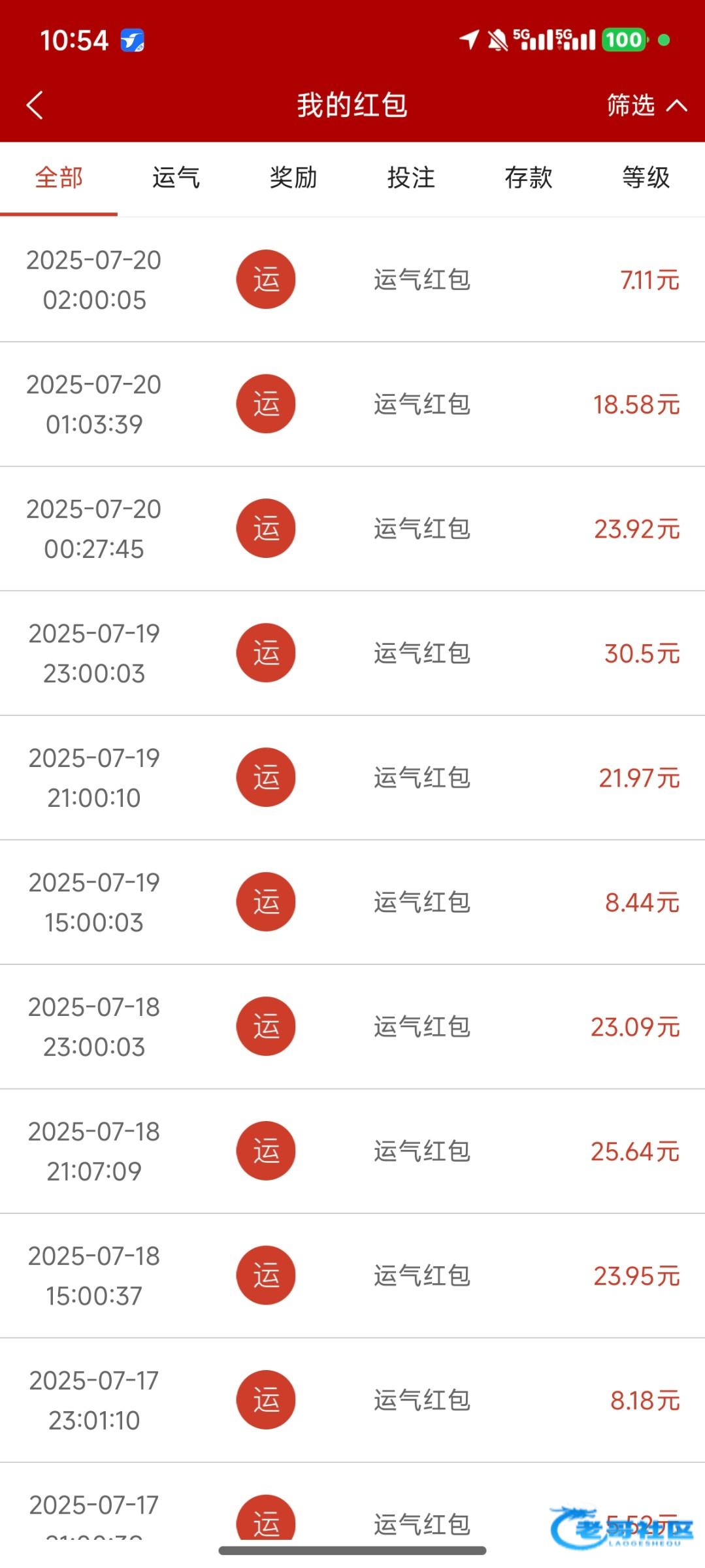Show the 存款 tab
The height and width of the screenshot is (1568, 705).
tap(529, 178)
